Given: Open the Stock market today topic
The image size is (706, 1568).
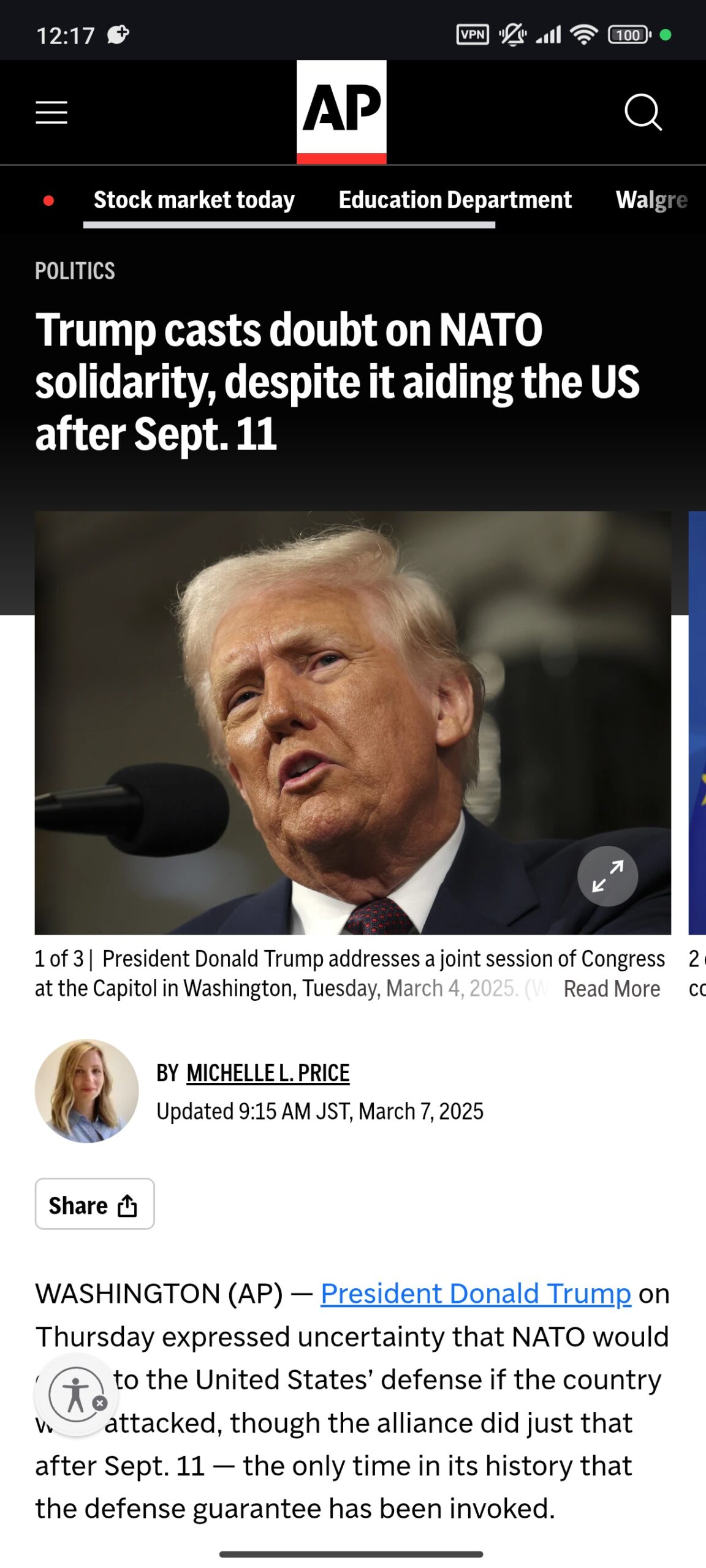Looking at the screenshot, I should pyautogui.click(x=194, y=200).
